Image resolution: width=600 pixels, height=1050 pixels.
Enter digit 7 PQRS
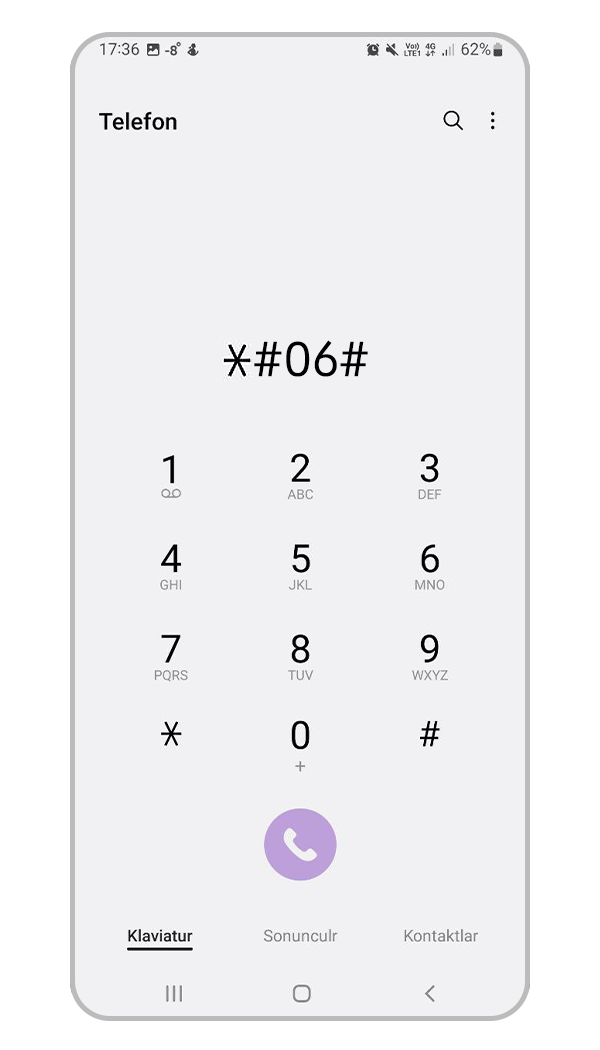tap(171, 656)
